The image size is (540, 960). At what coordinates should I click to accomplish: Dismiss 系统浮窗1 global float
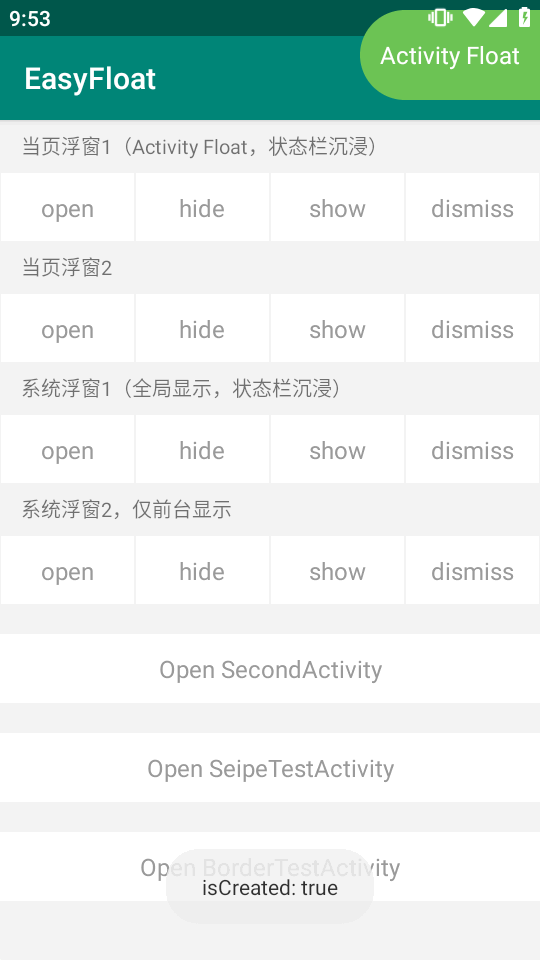tap(472, 449)
